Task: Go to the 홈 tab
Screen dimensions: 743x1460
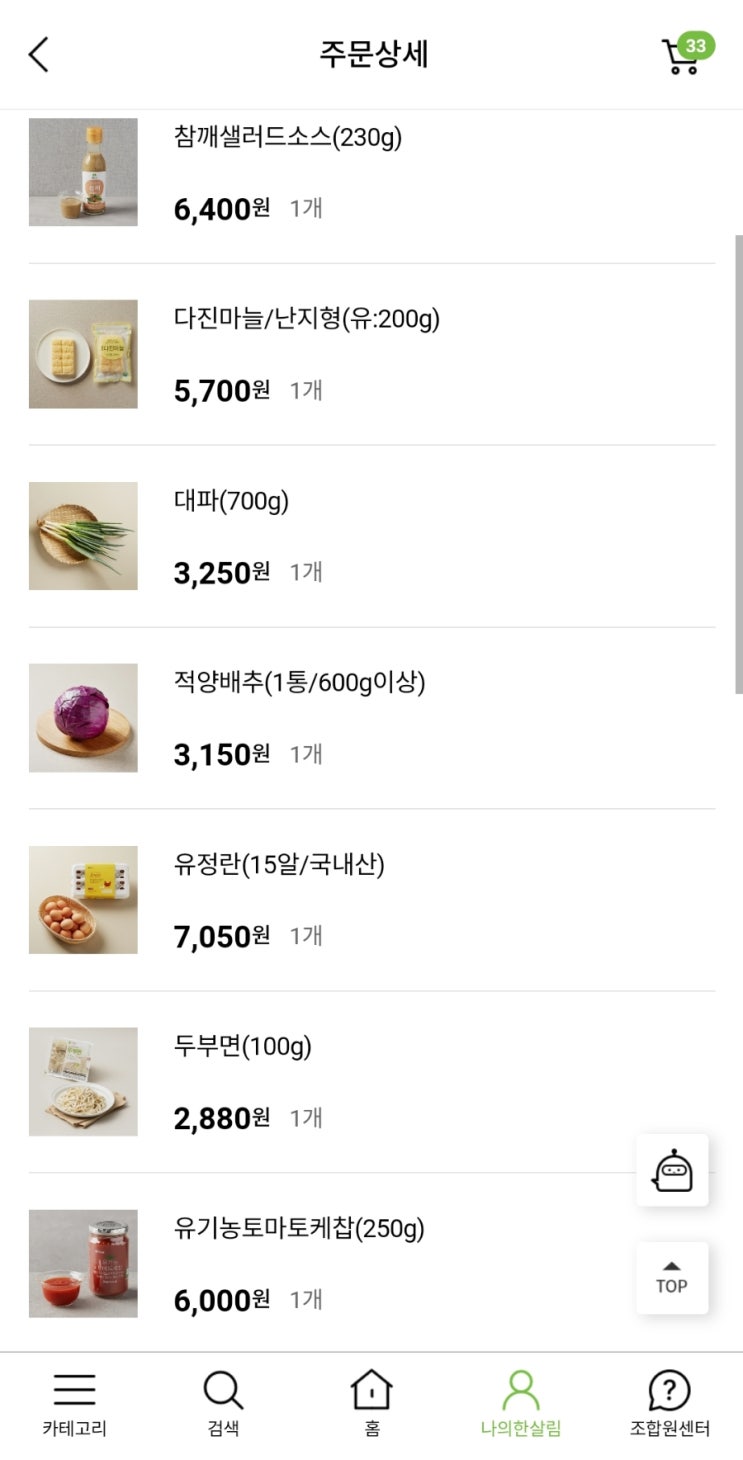Action: (372, 1402)
